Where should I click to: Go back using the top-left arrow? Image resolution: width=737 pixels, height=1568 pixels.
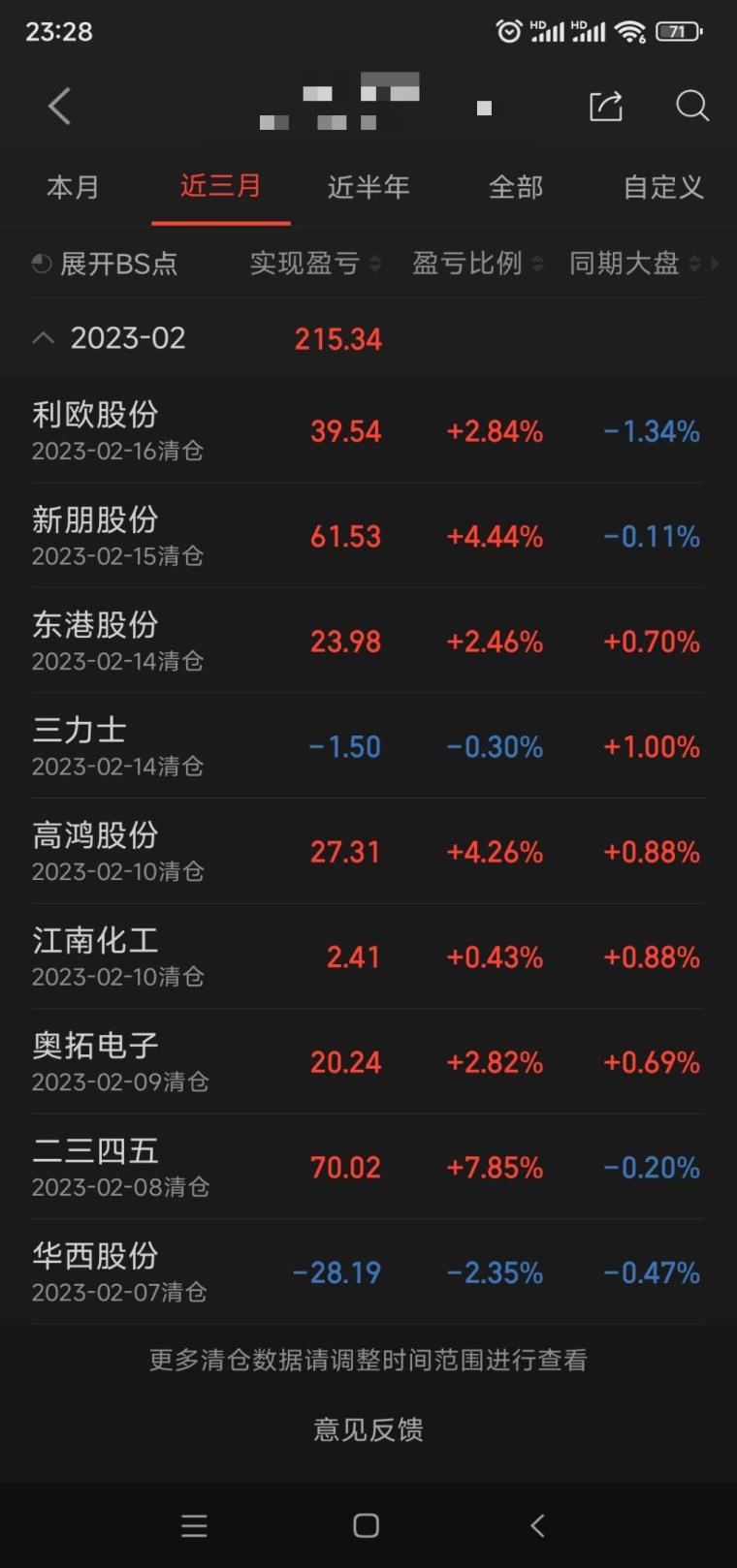pyautogui.click(x=60, y=106)
